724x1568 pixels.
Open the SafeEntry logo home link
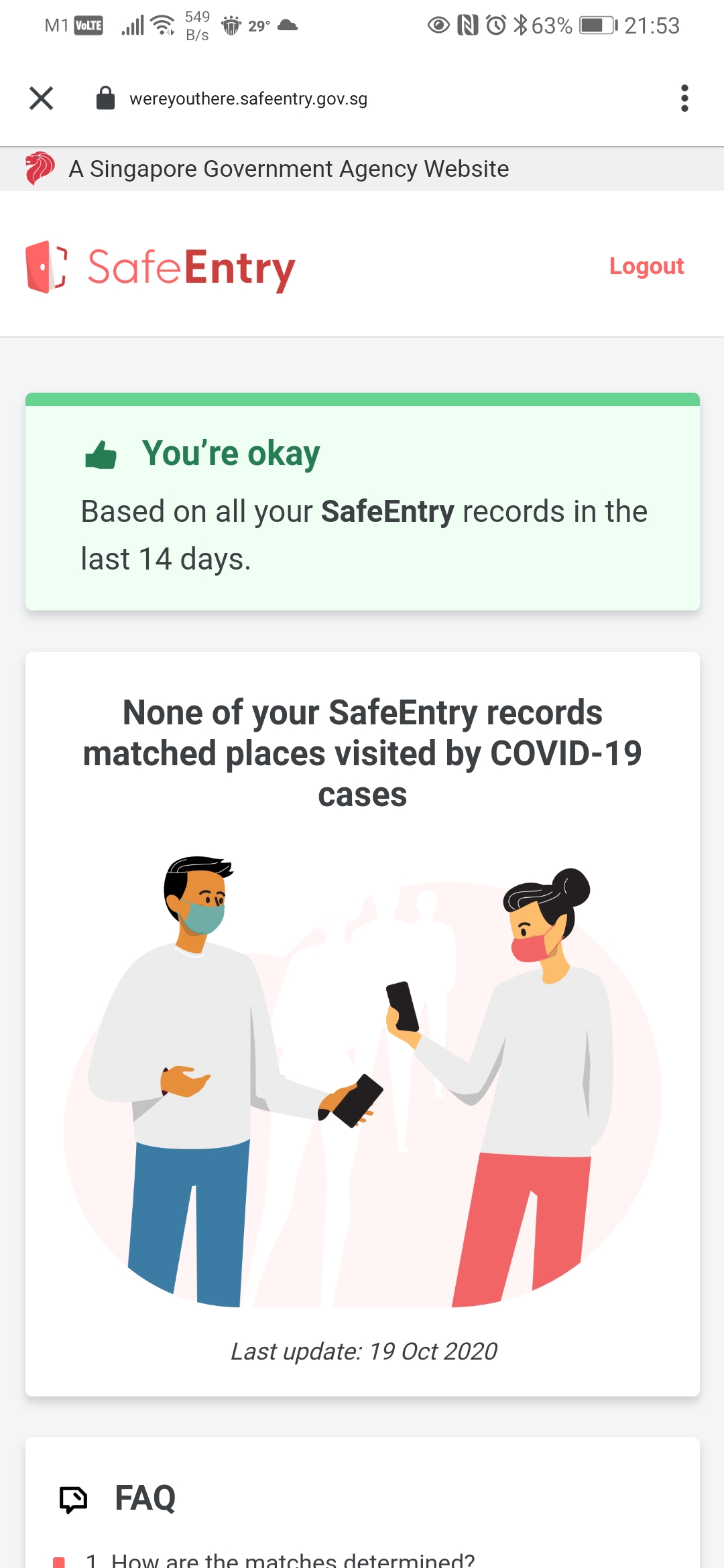click(x=161, y=267)
